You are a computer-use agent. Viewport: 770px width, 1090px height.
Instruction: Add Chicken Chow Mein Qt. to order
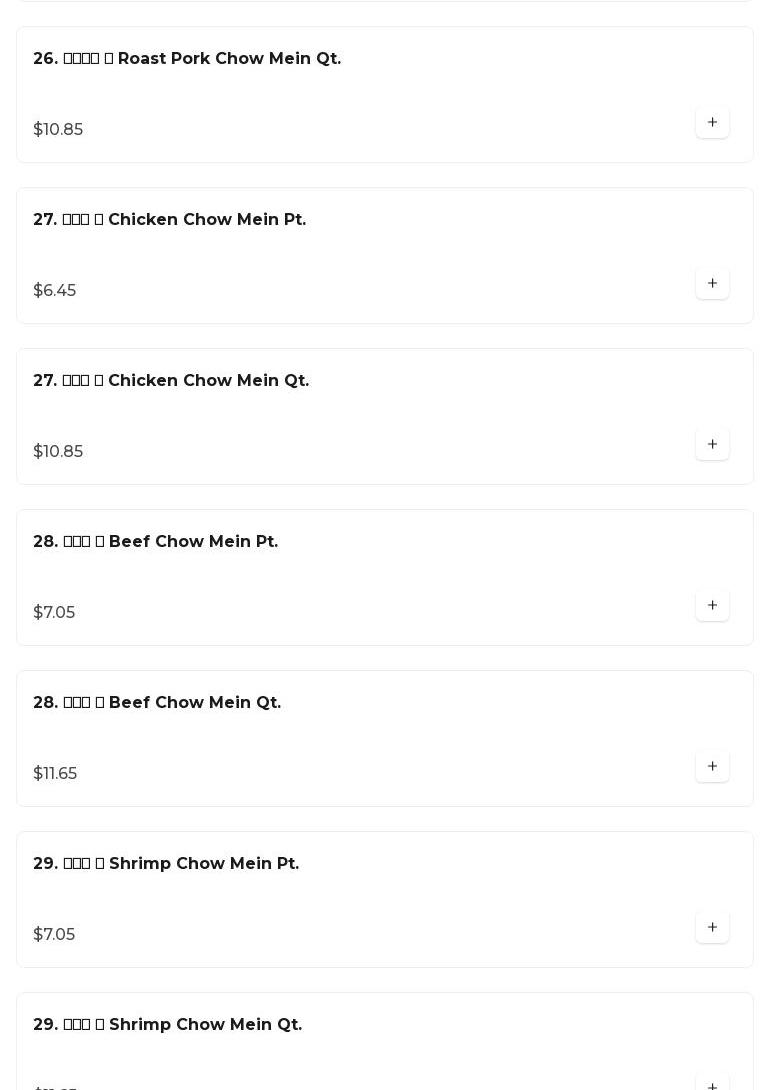[712, 445]
